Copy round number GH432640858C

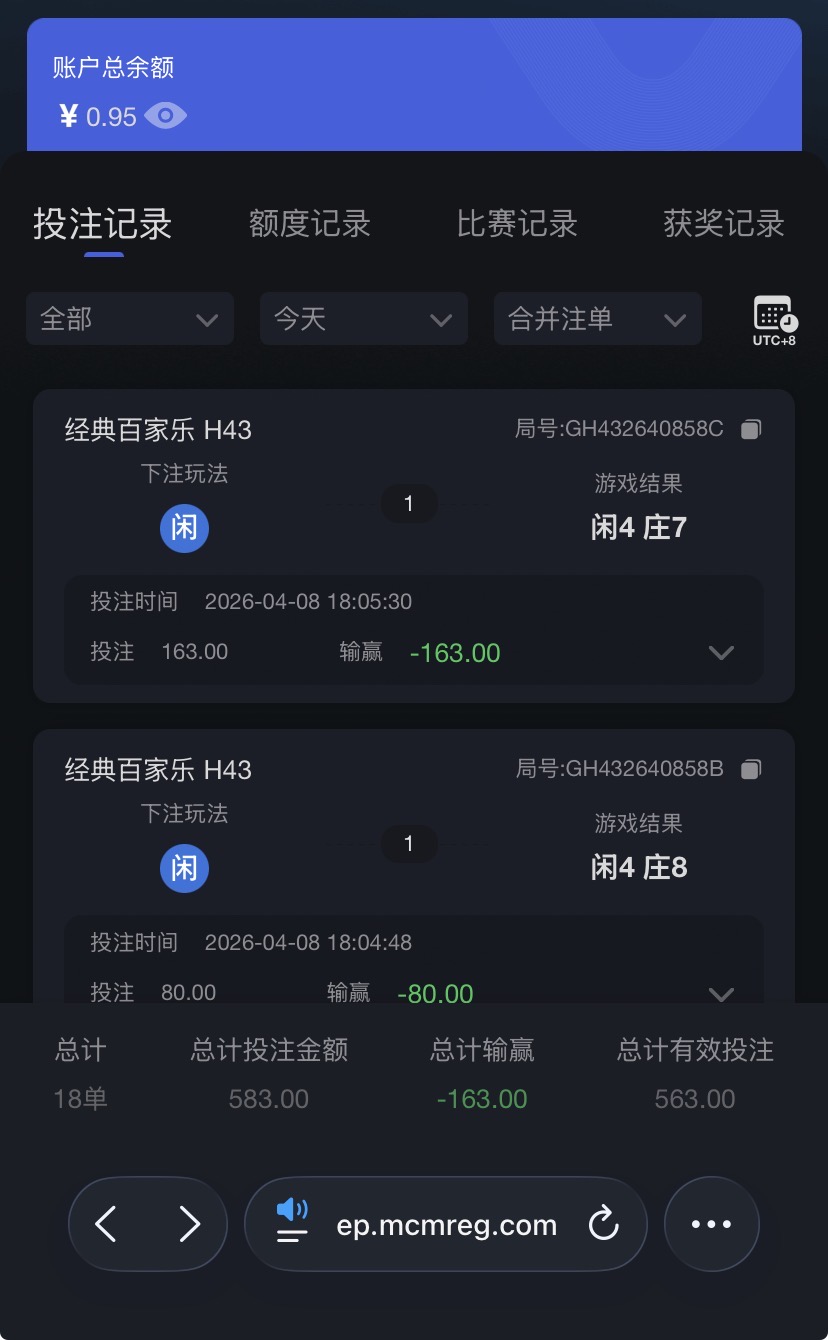pyautogui.click(x=751, y=430)
